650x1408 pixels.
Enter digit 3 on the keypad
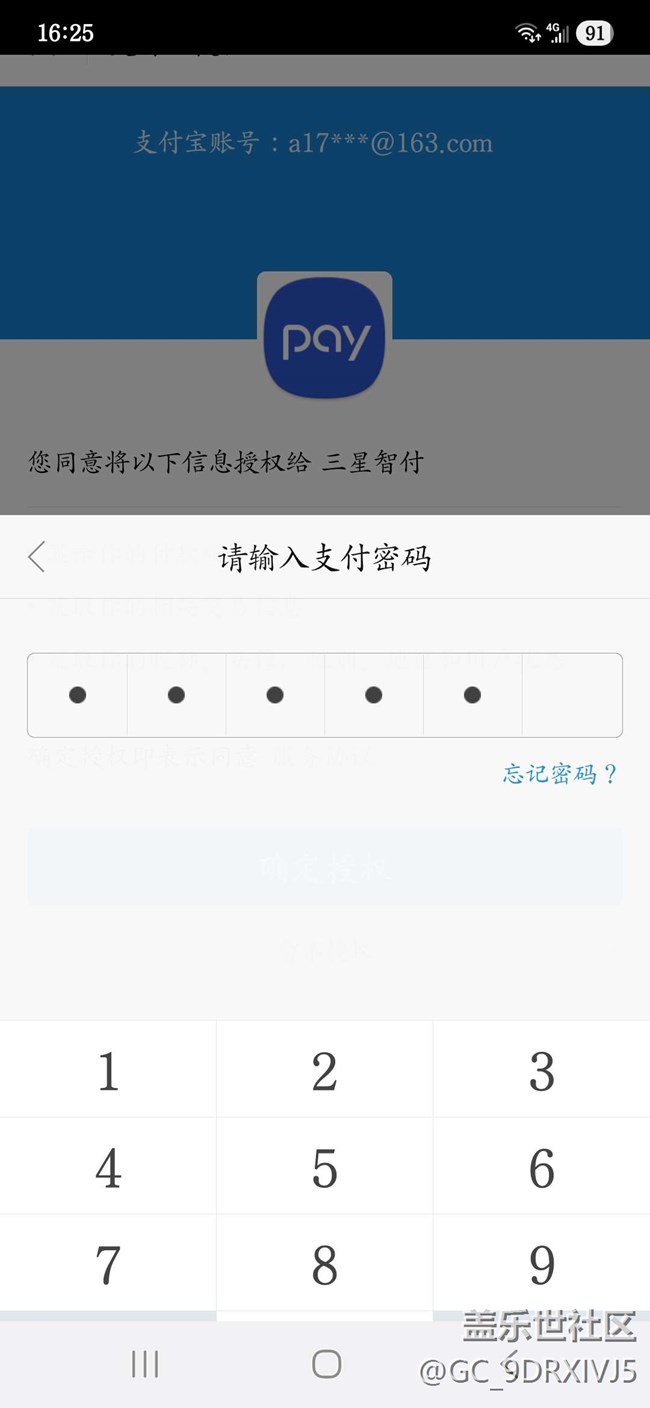pyautogui.click(x=542, y=1070)
